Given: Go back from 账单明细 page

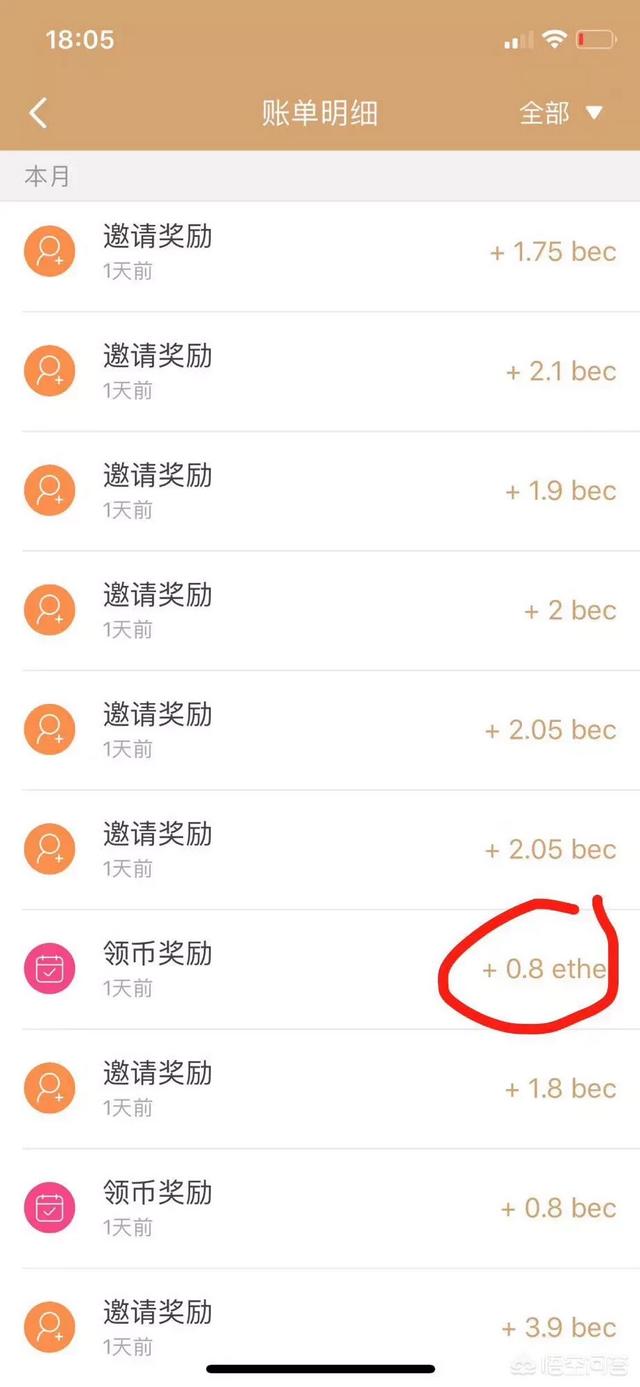Looking at the screenshot, I should 38,113.
